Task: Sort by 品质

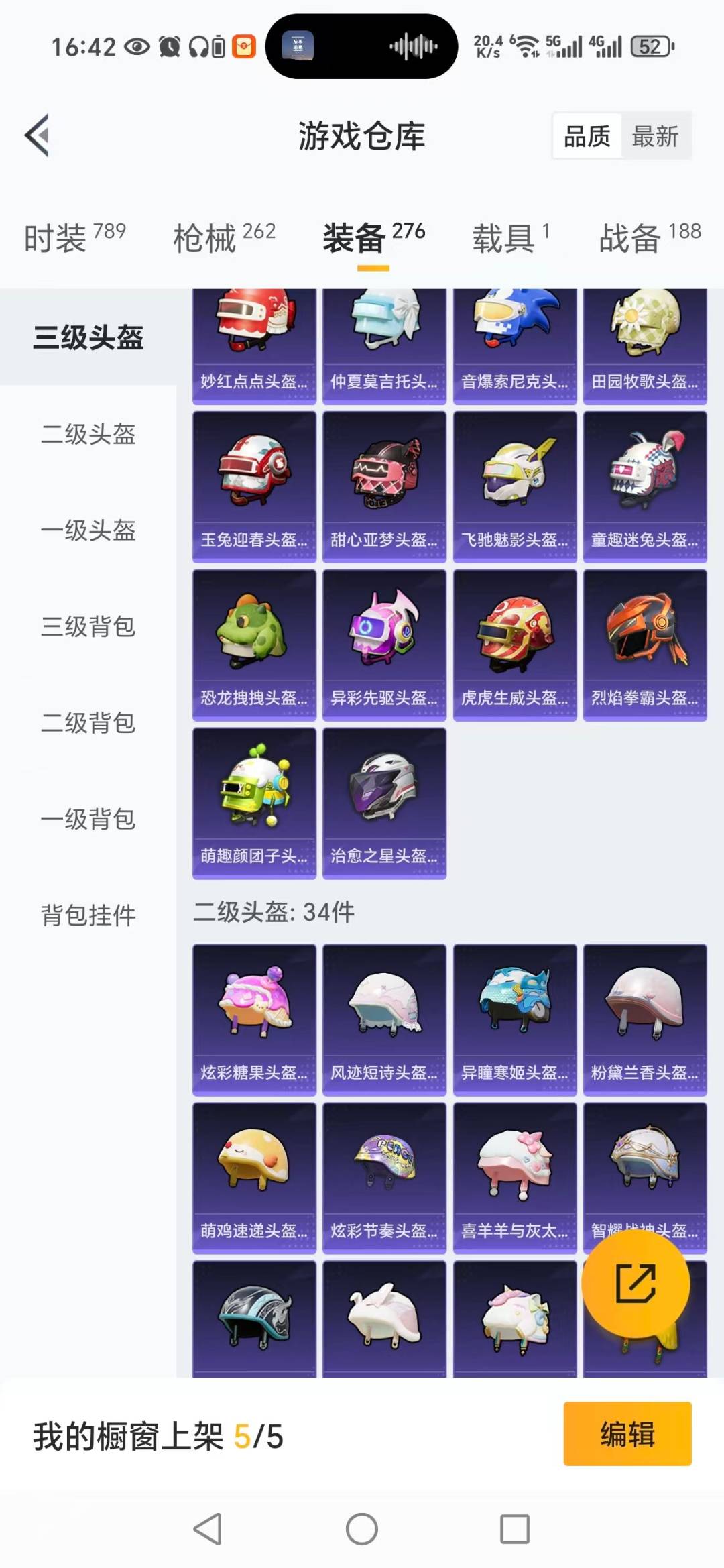Action: pos(587,136)
